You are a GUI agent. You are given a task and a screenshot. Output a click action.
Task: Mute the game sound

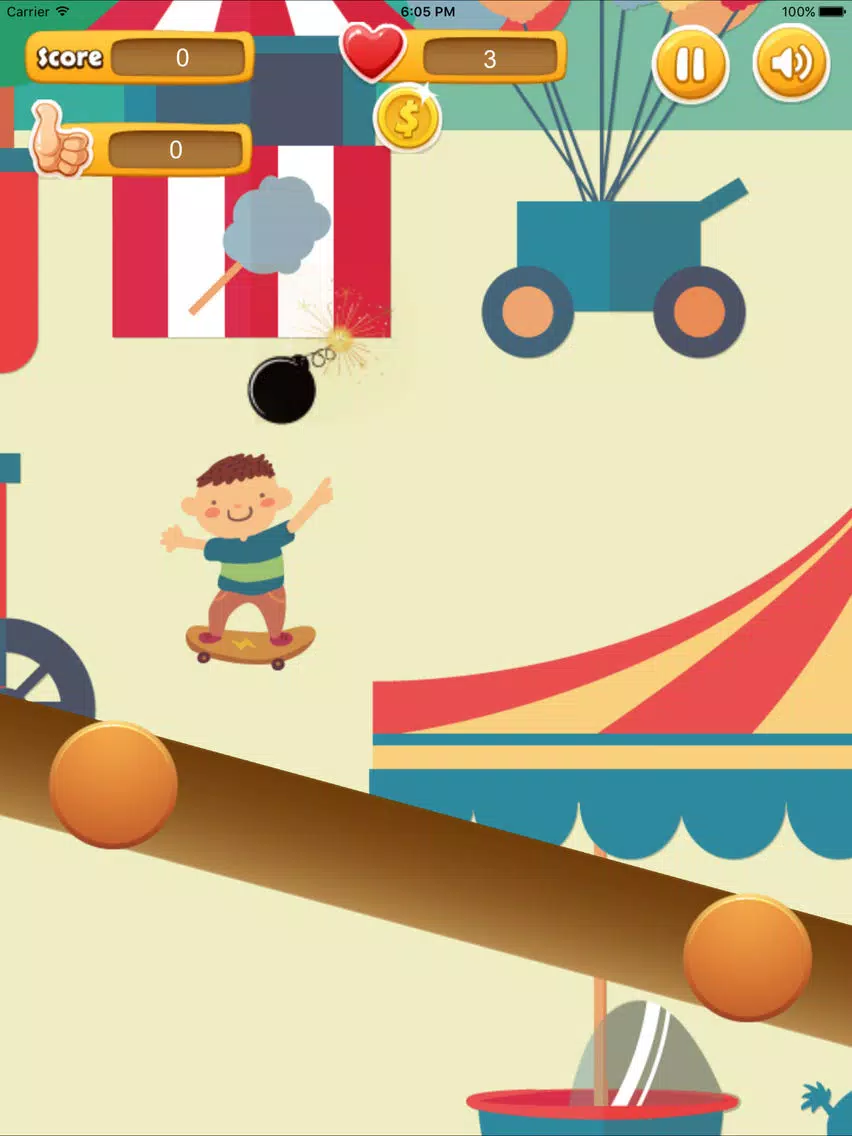(x=791, y=64)
